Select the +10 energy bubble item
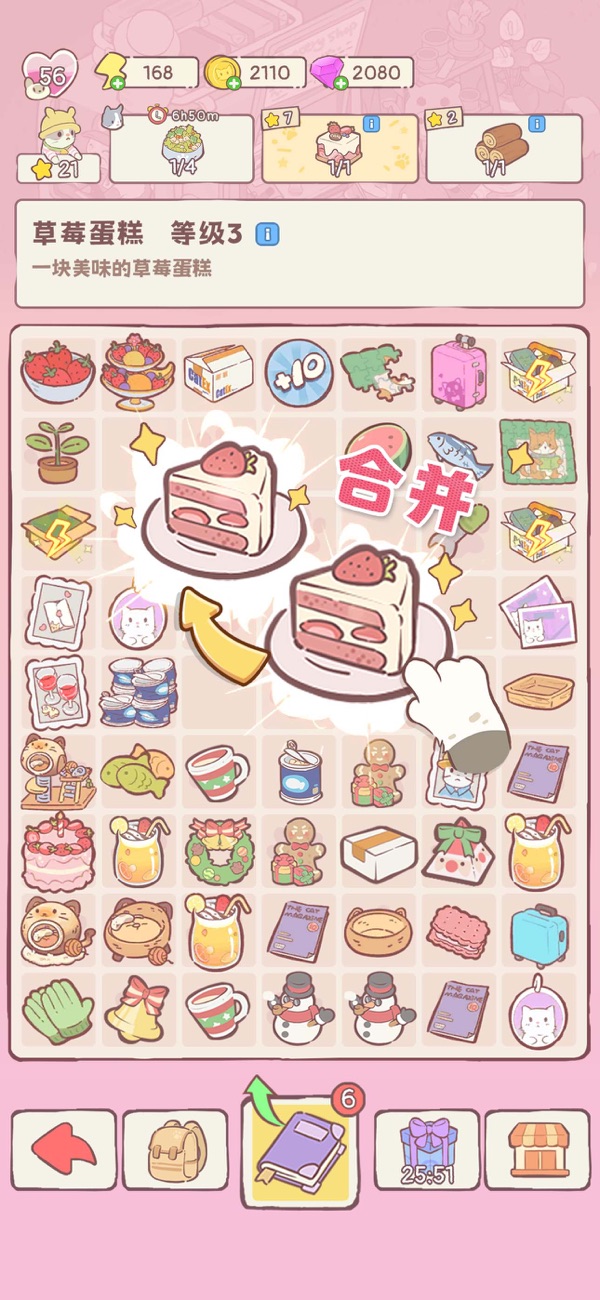The height and width of the screenshot is (1300, 600). pos(299,370)
